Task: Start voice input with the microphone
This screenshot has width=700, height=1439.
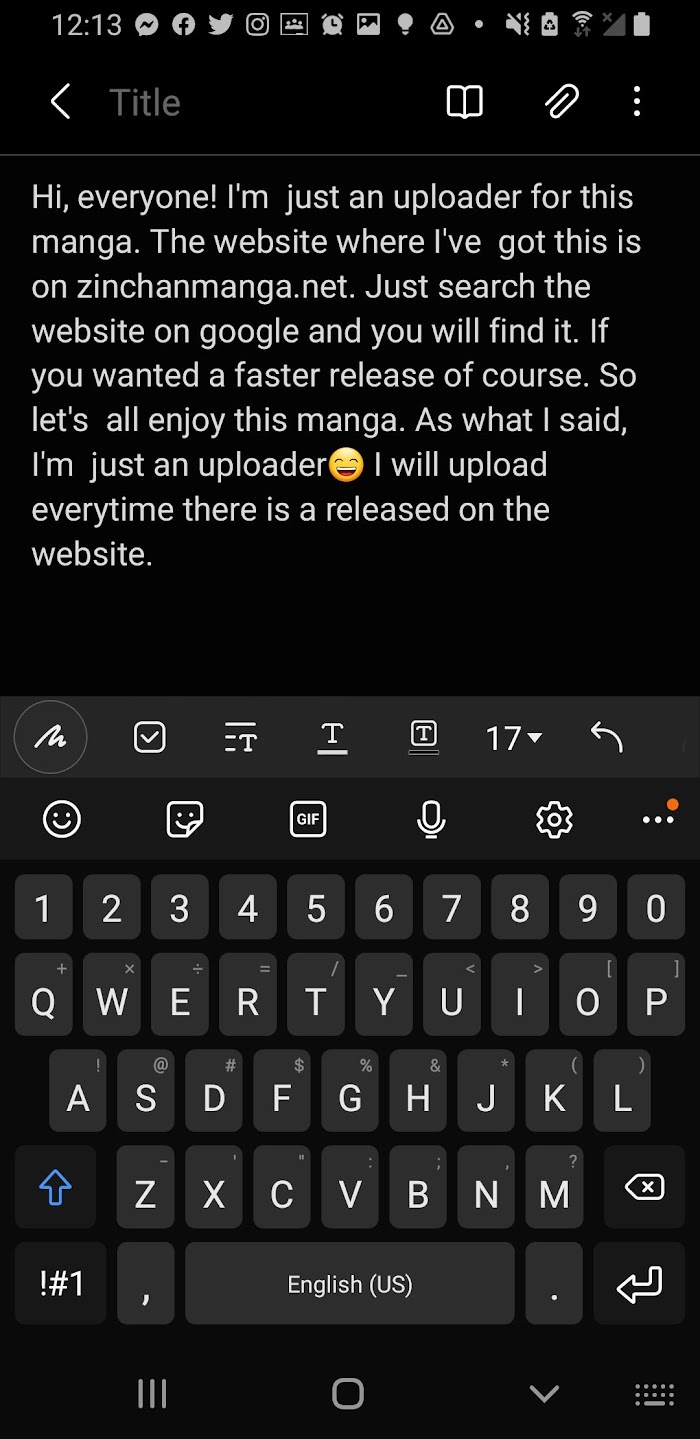Action: (x=431, y=819)
